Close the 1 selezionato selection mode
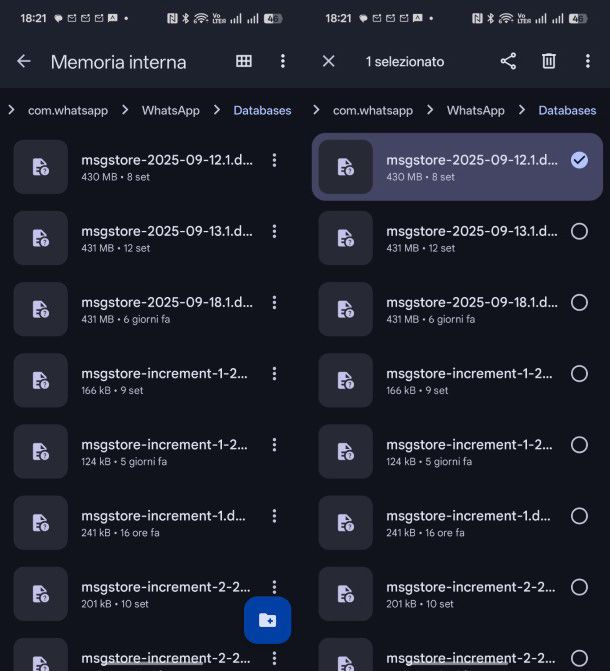 (328, 62)
